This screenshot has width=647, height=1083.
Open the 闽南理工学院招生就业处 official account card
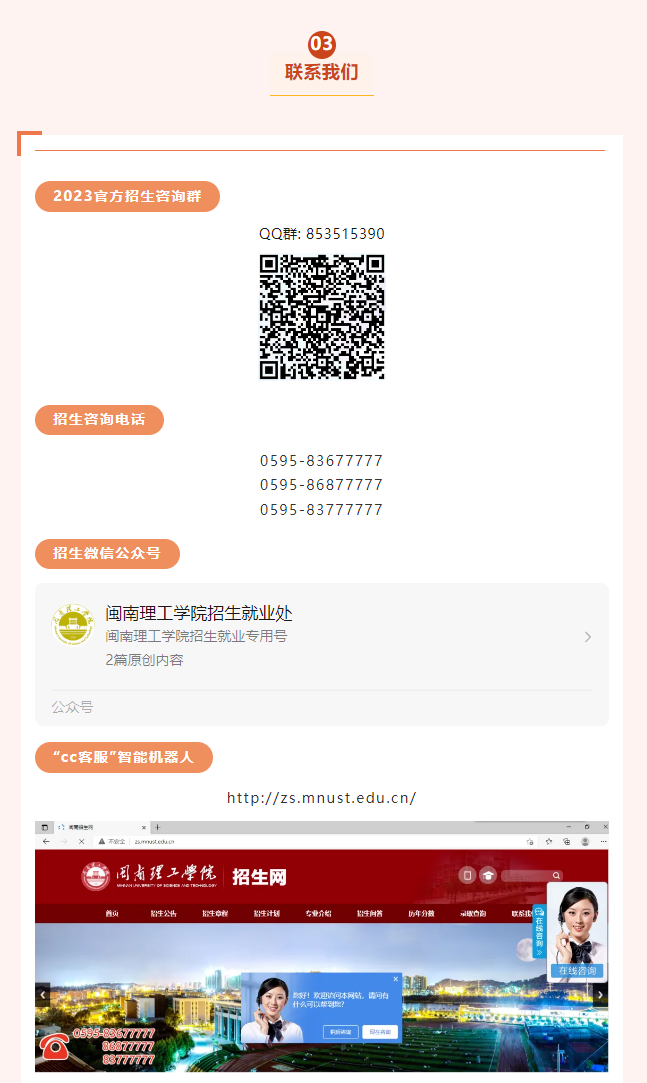pyautogui.click(x=321, y=636)
